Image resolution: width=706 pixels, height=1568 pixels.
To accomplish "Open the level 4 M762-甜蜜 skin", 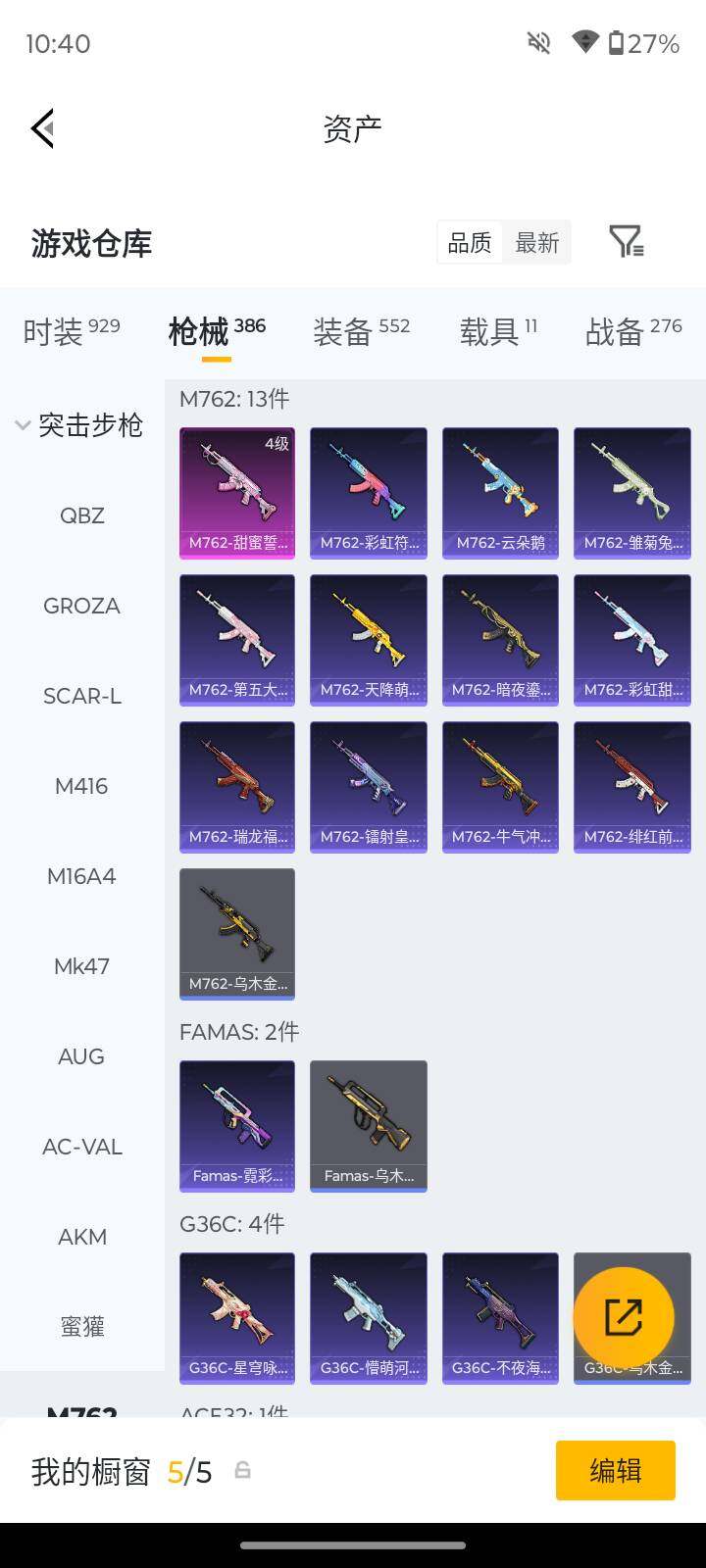I will point(237,492).
